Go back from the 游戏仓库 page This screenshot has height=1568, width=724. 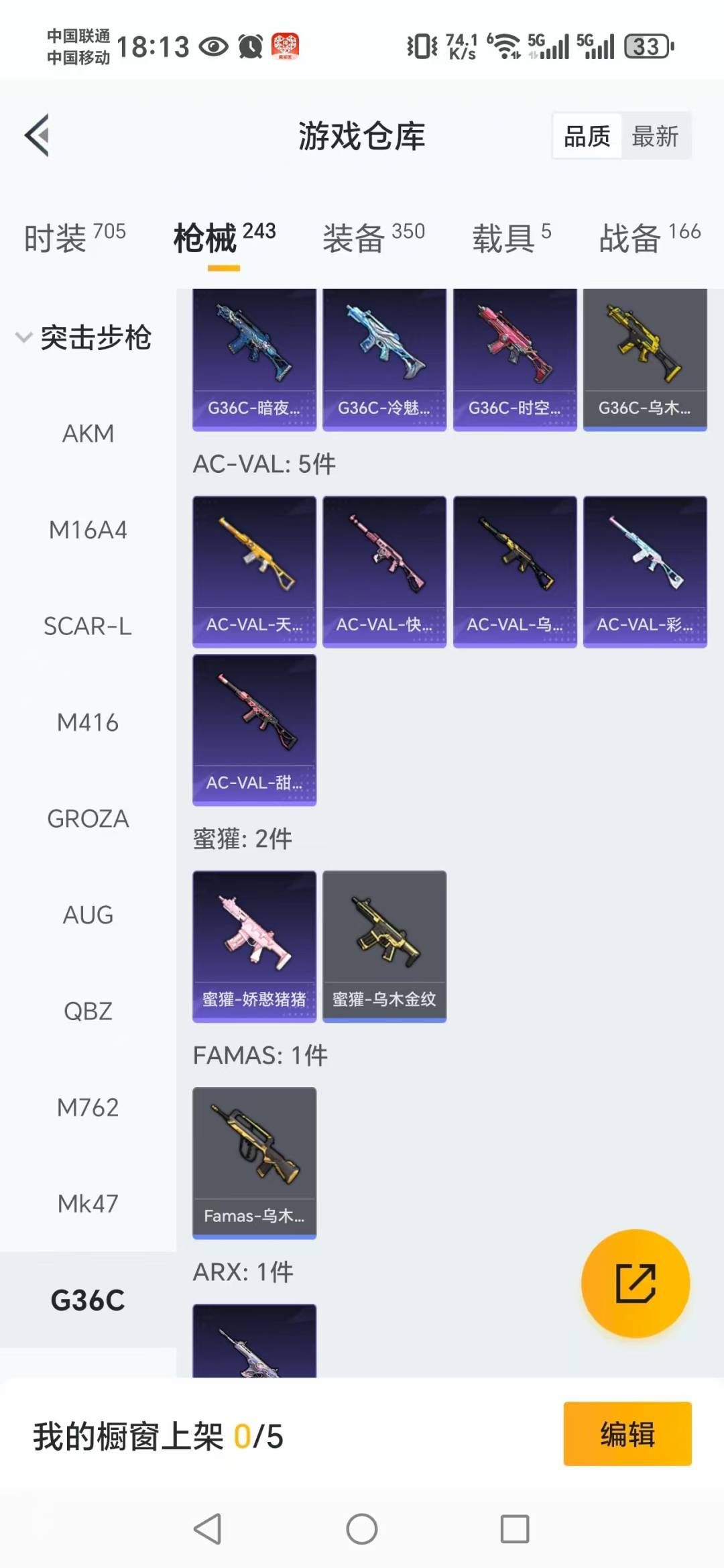[38, 135]
